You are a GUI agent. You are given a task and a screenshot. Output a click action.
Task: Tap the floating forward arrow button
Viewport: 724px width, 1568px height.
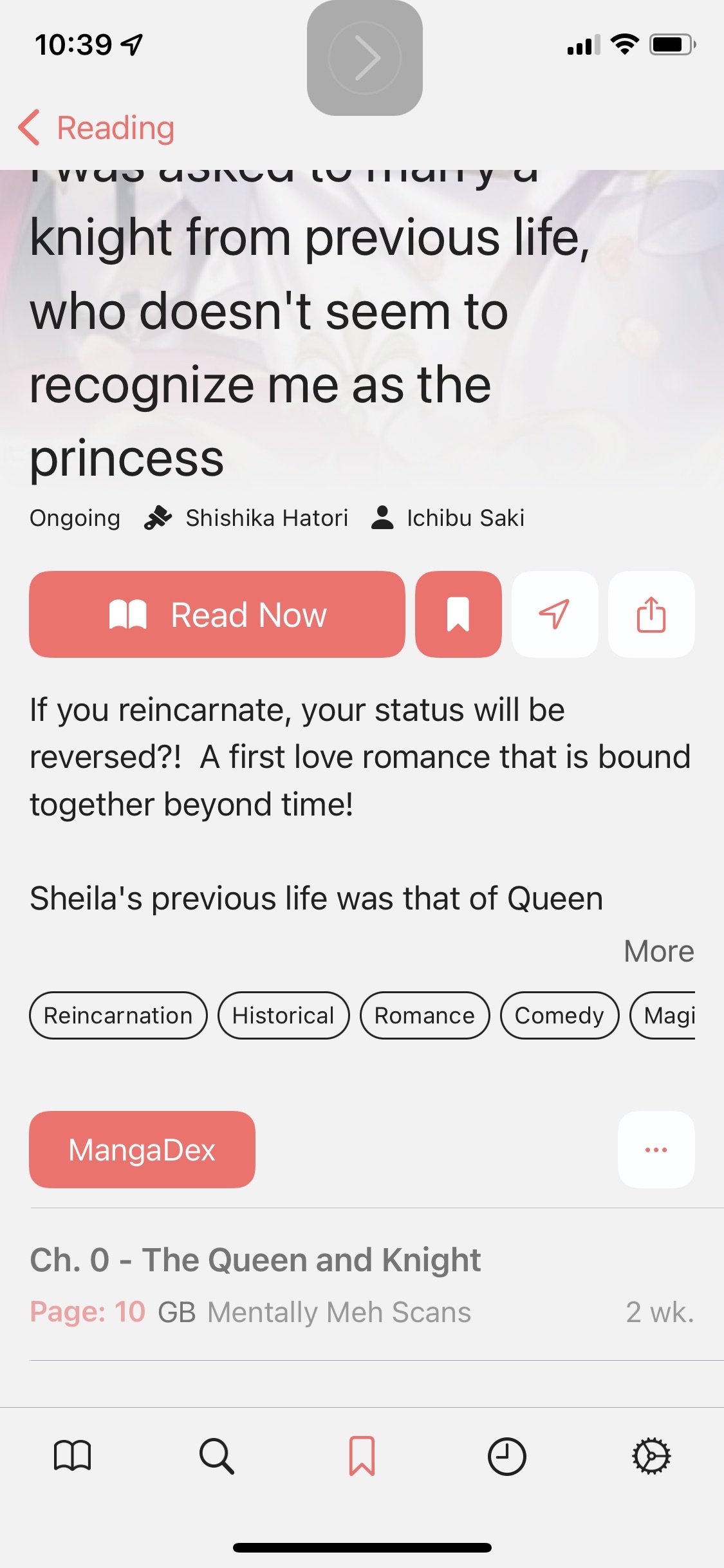(x=365, y=58)
